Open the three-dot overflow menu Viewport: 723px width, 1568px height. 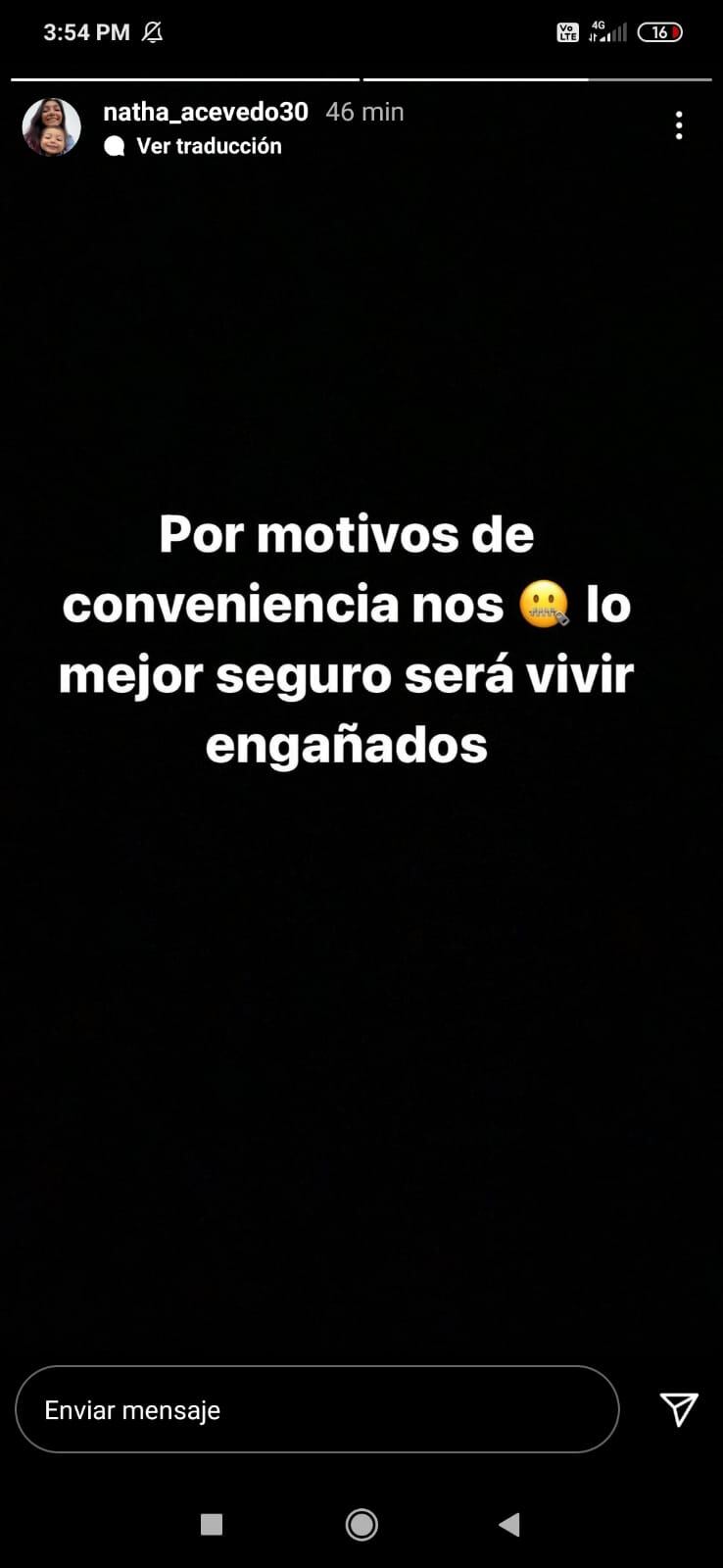coord(679,125)
